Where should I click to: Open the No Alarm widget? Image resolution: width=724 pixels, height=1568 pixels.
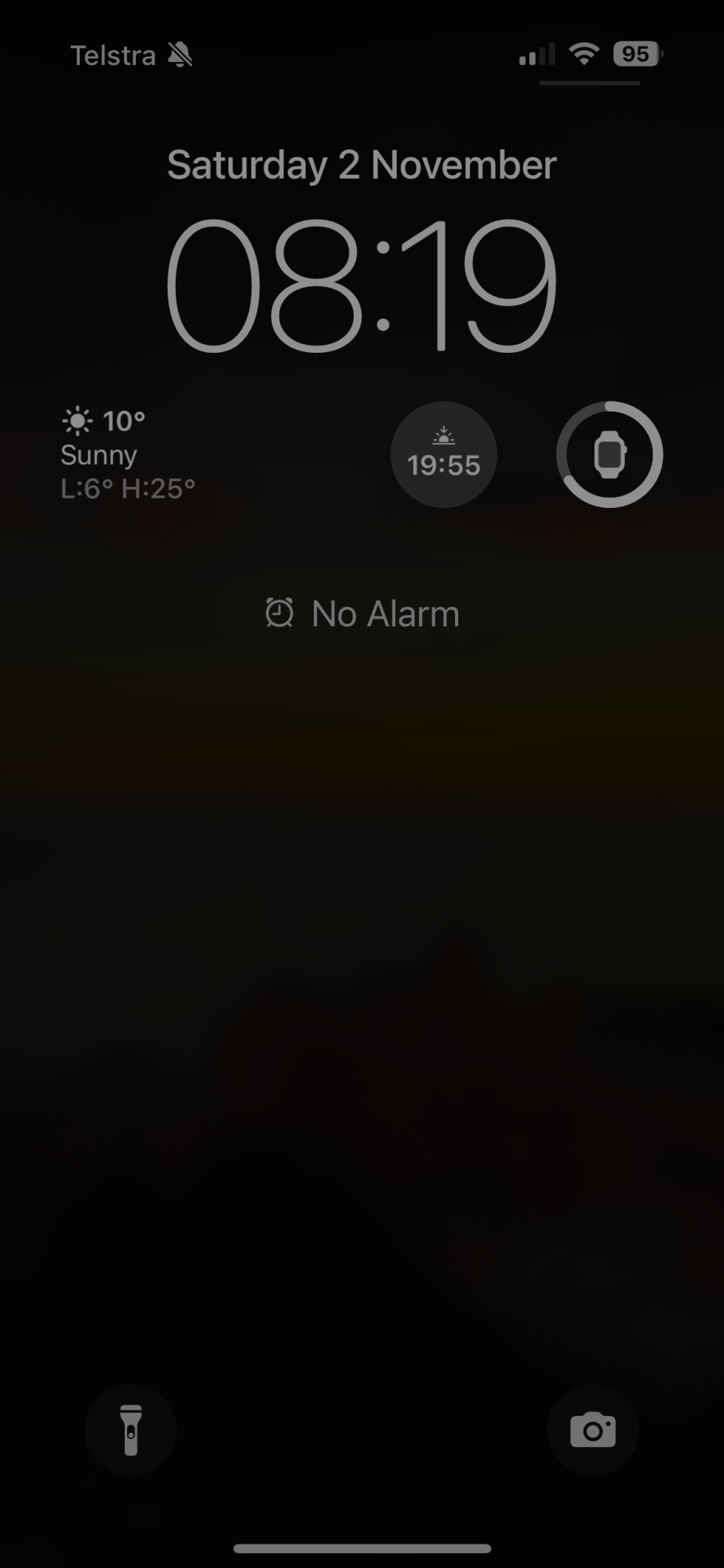click(362, 614)
